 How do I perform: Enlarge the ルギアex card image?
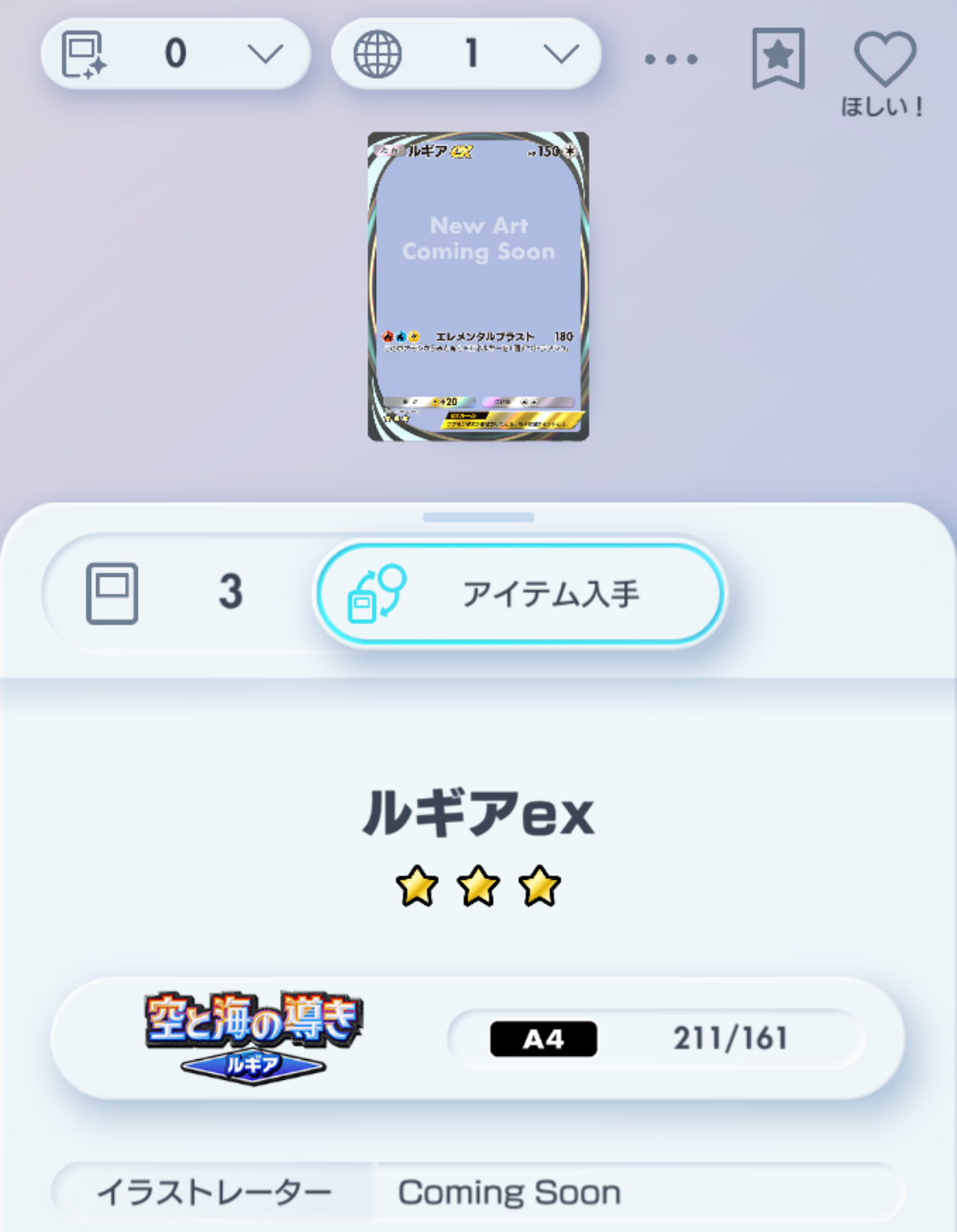click(478, 286)
